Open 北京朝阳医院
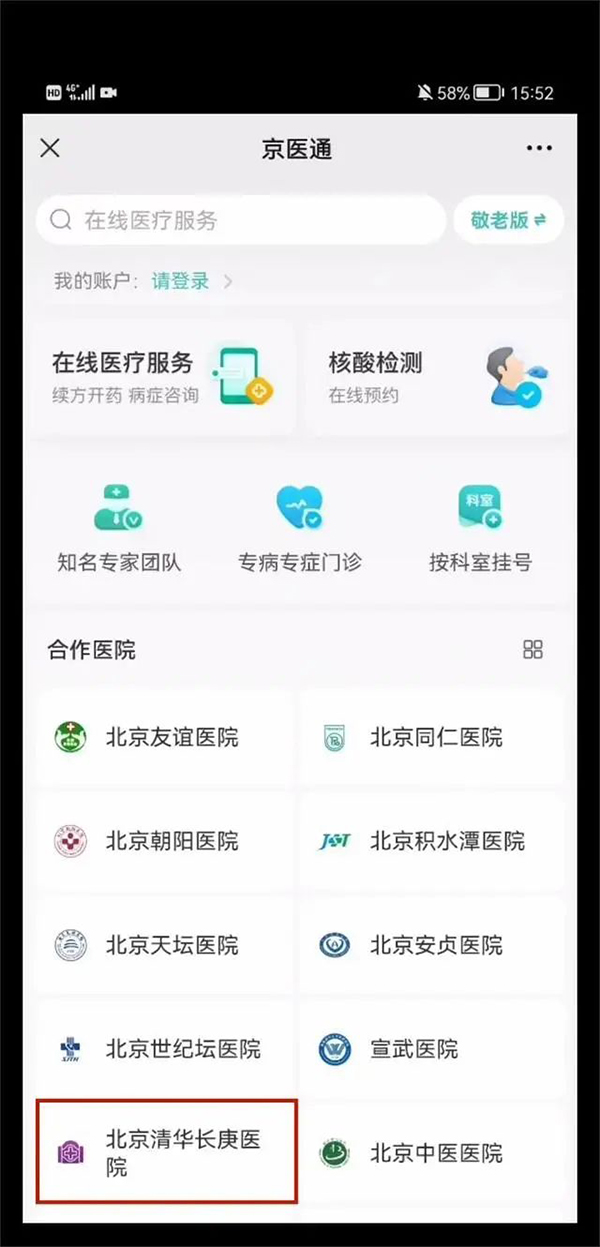Image resolution: width=600 pixels, height=1247 pixels. click(x=166, y=841)
